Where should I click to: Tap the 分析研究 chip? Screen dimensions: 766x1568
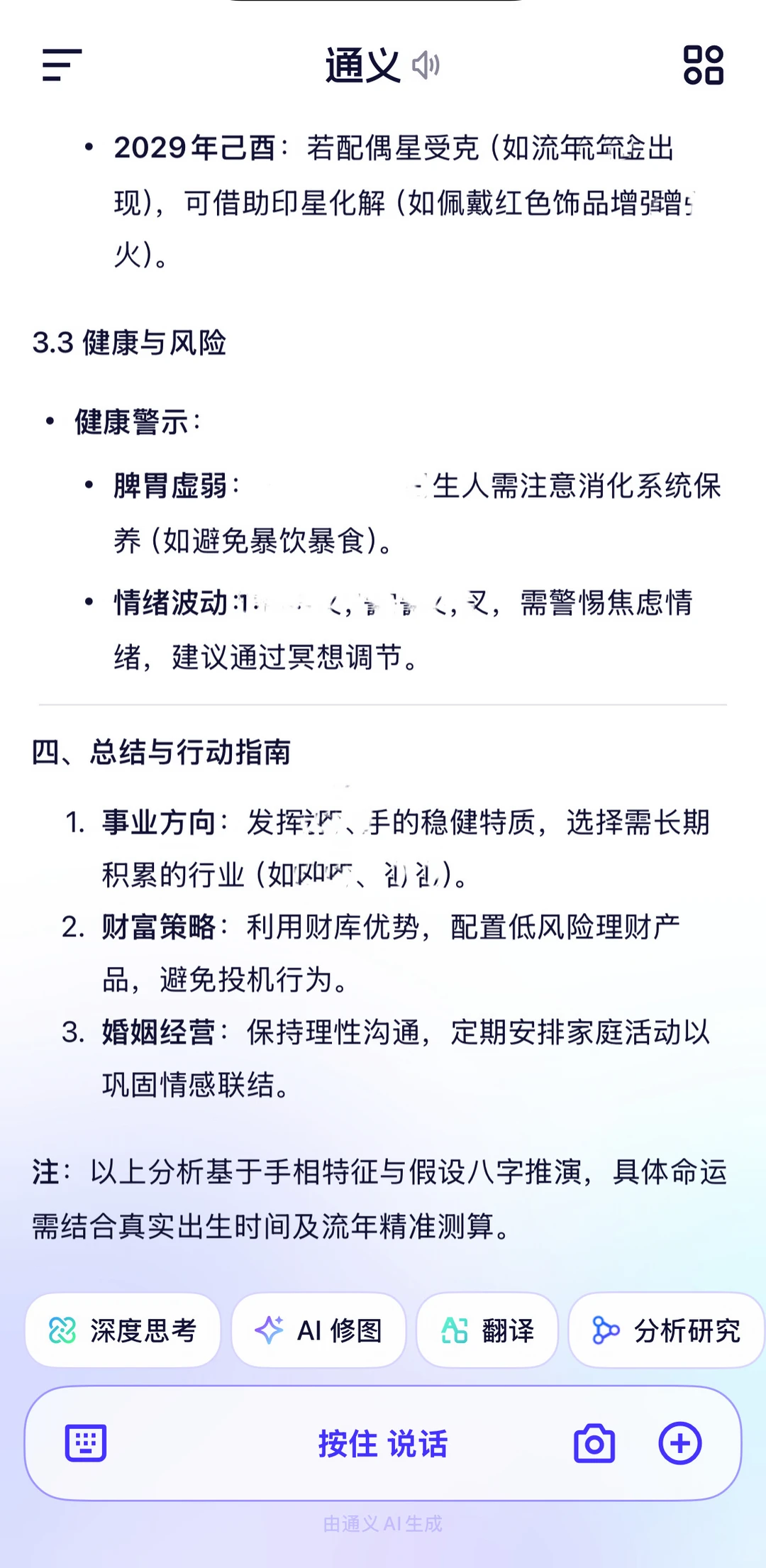[x=666, y=1330]
